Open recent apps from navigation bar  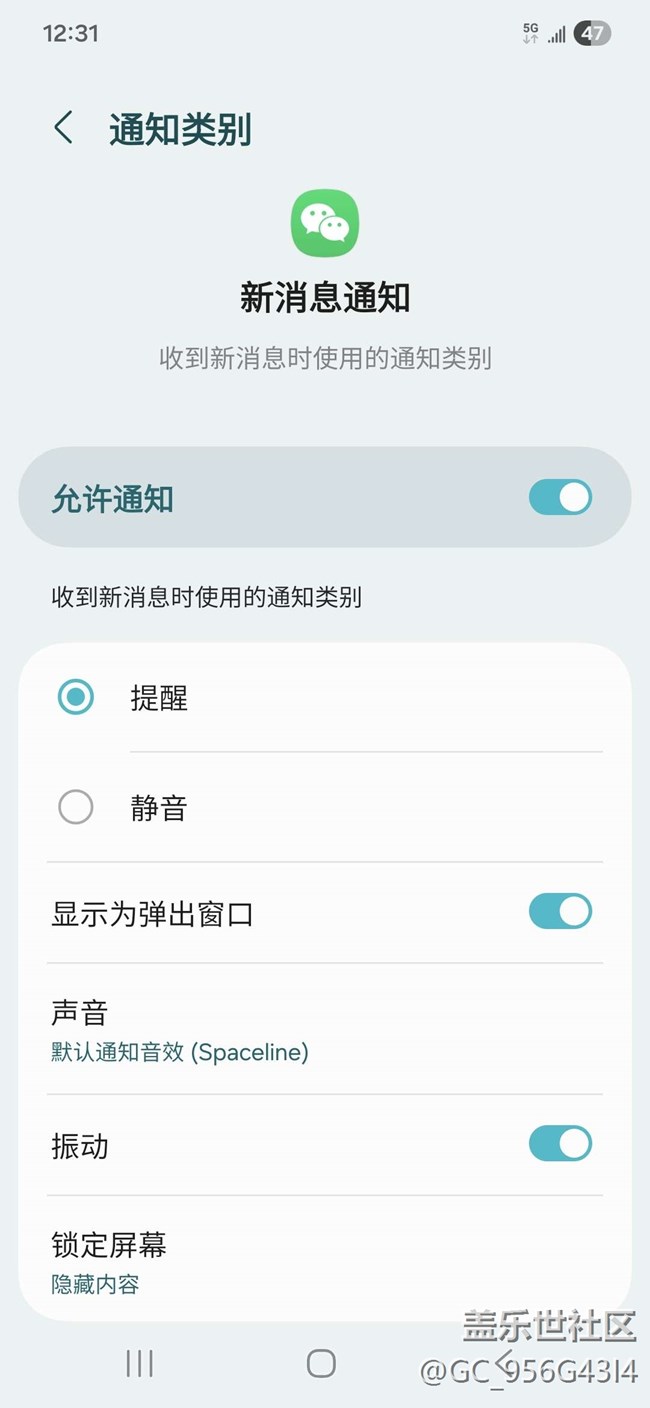(x=139, y=1363)
